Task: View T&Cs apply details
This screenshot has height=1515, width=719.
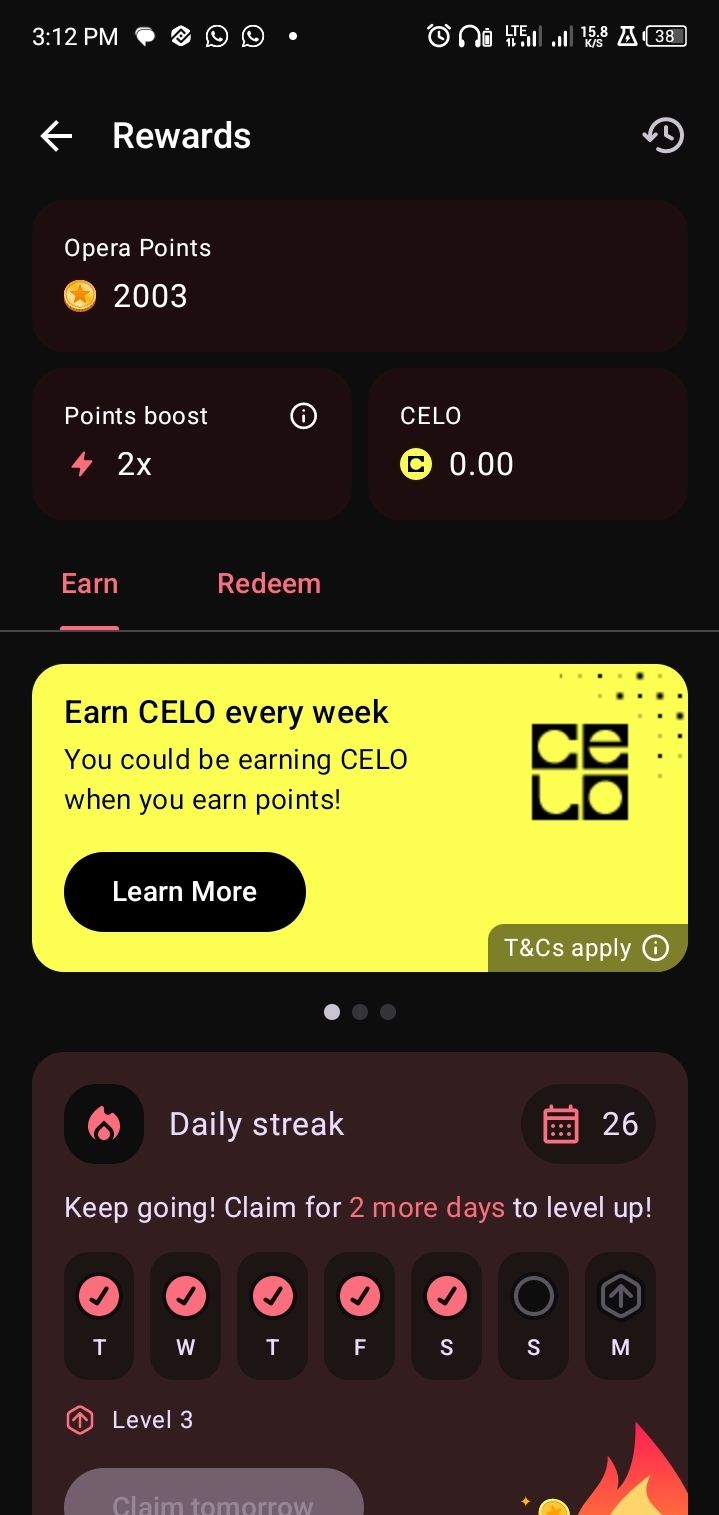Action: [x=587, y=948]
